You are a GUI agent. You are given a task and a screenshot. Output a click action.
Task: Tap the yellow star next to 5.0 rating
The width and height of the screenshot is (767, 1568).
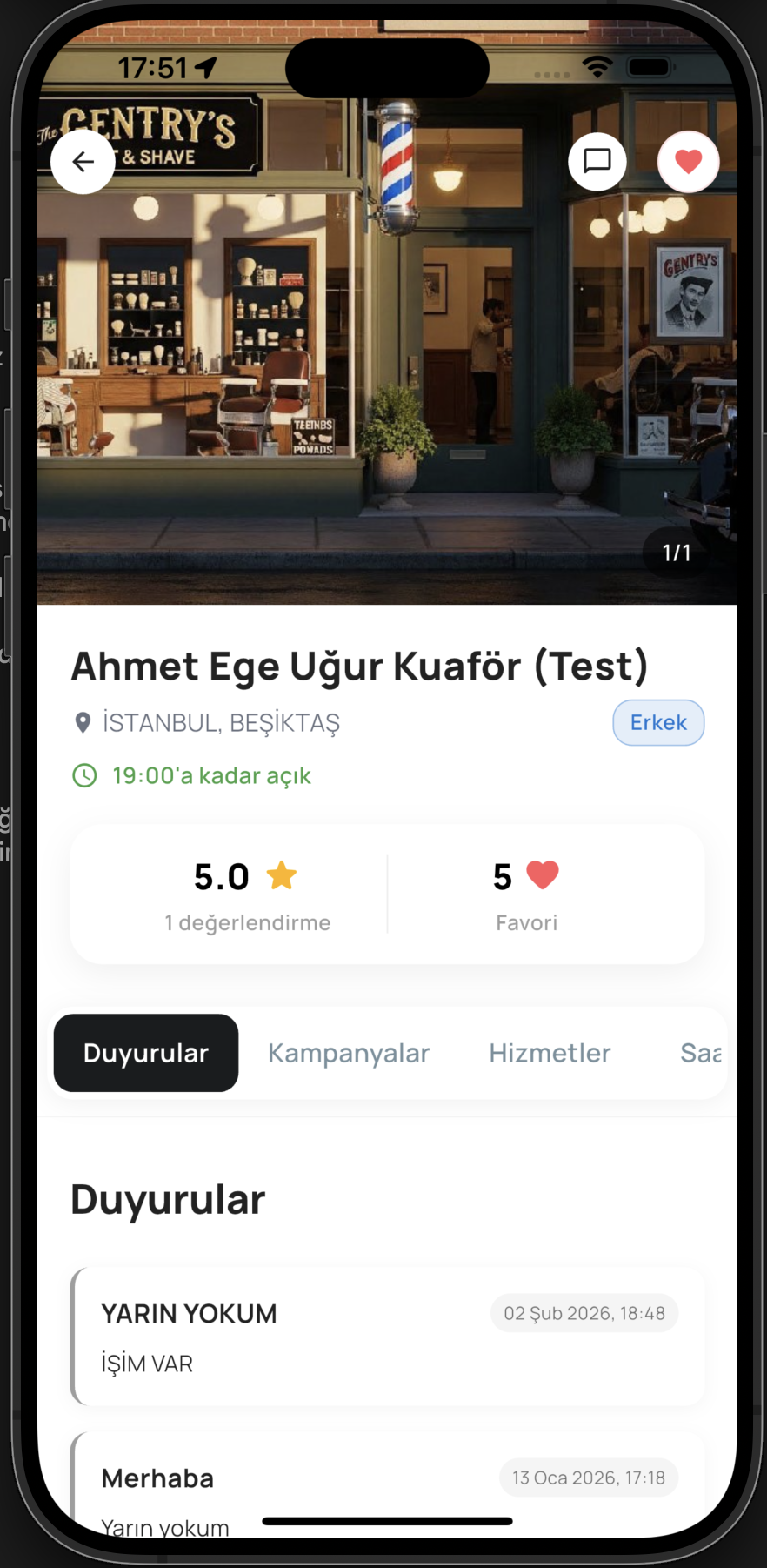click(280, 876)
